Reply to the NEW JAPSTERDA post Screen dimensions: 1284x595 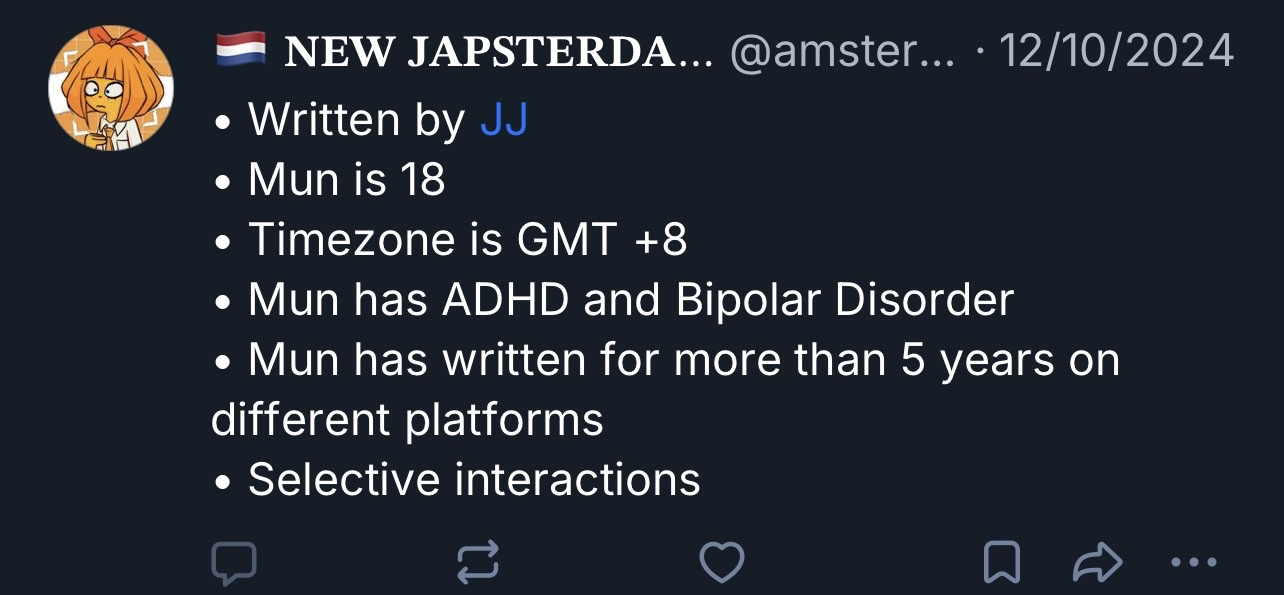234,563
